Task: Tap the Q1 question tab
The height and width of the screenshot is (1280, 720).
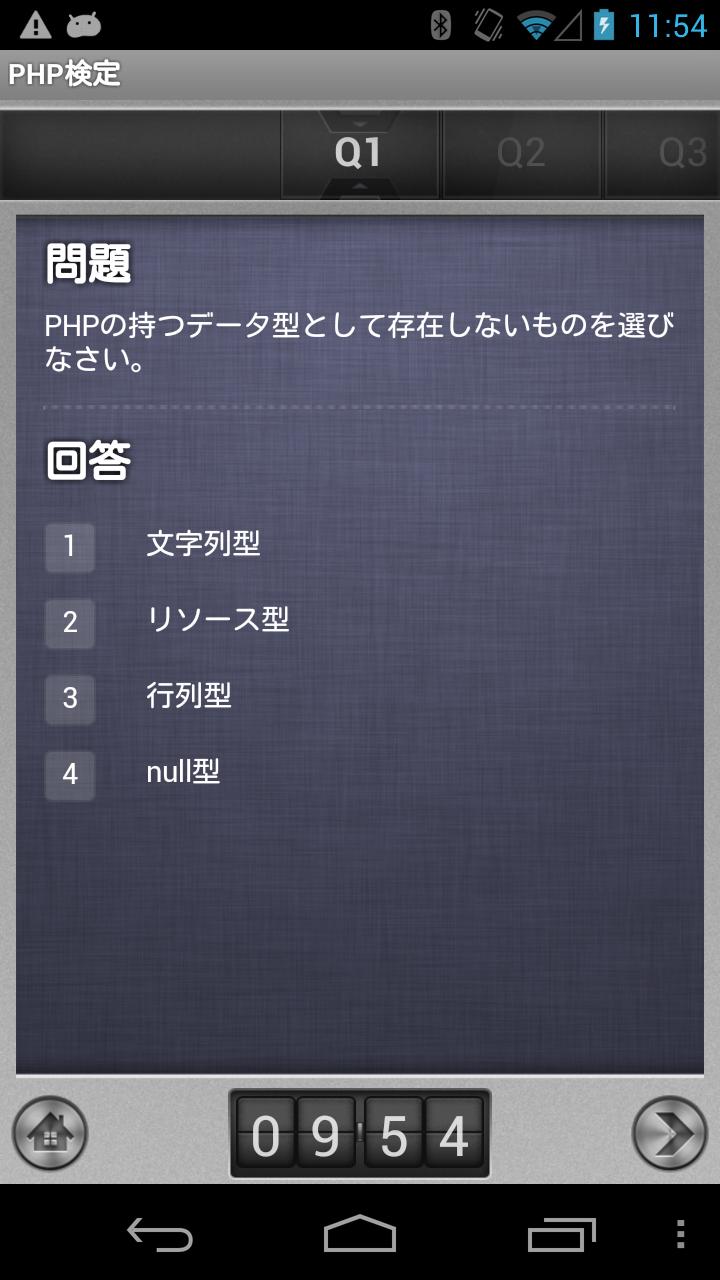Action: [x=359, y=153]
